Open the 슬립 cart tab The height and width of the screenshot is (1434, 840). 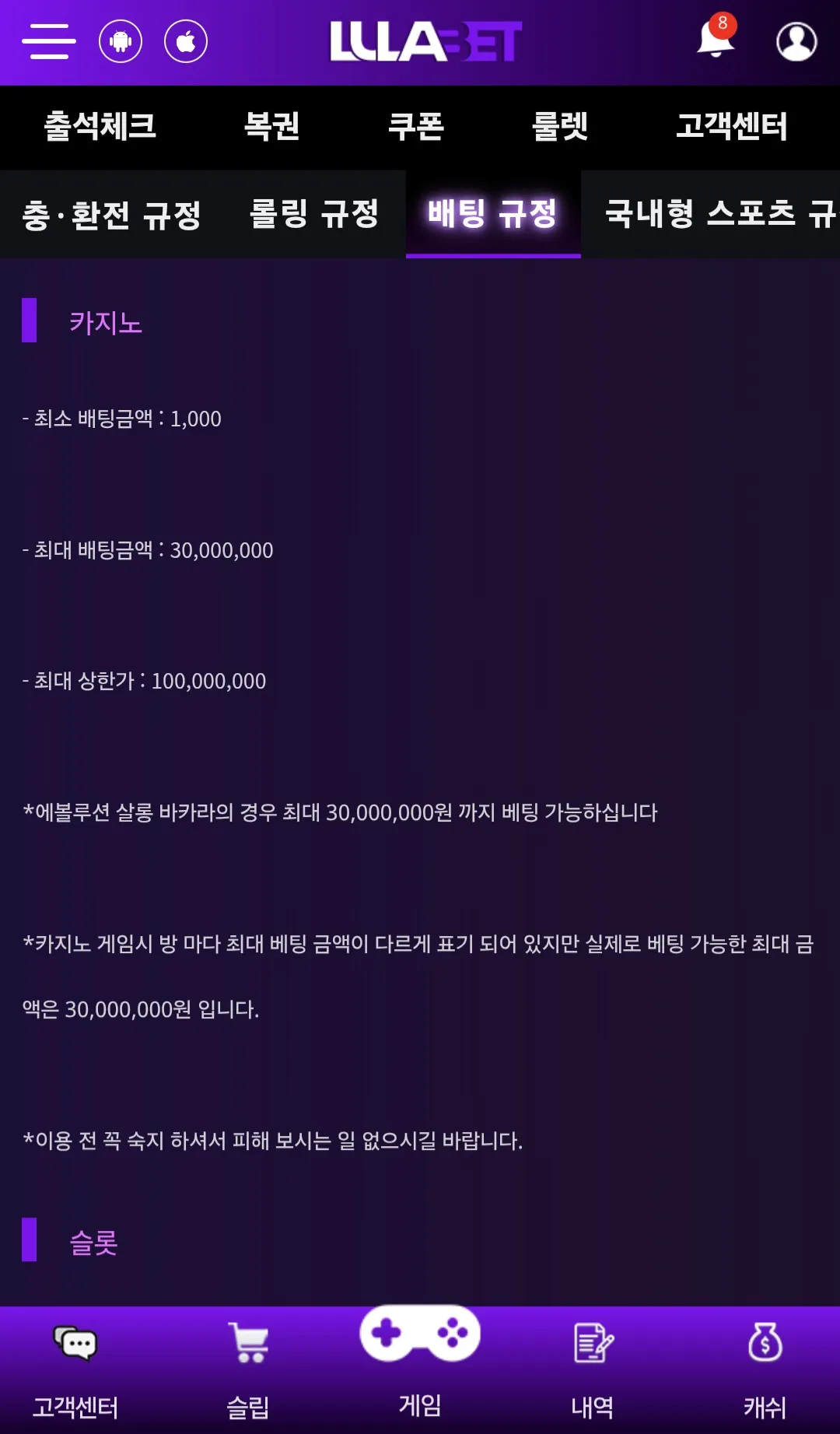[x=248, y=1371]
